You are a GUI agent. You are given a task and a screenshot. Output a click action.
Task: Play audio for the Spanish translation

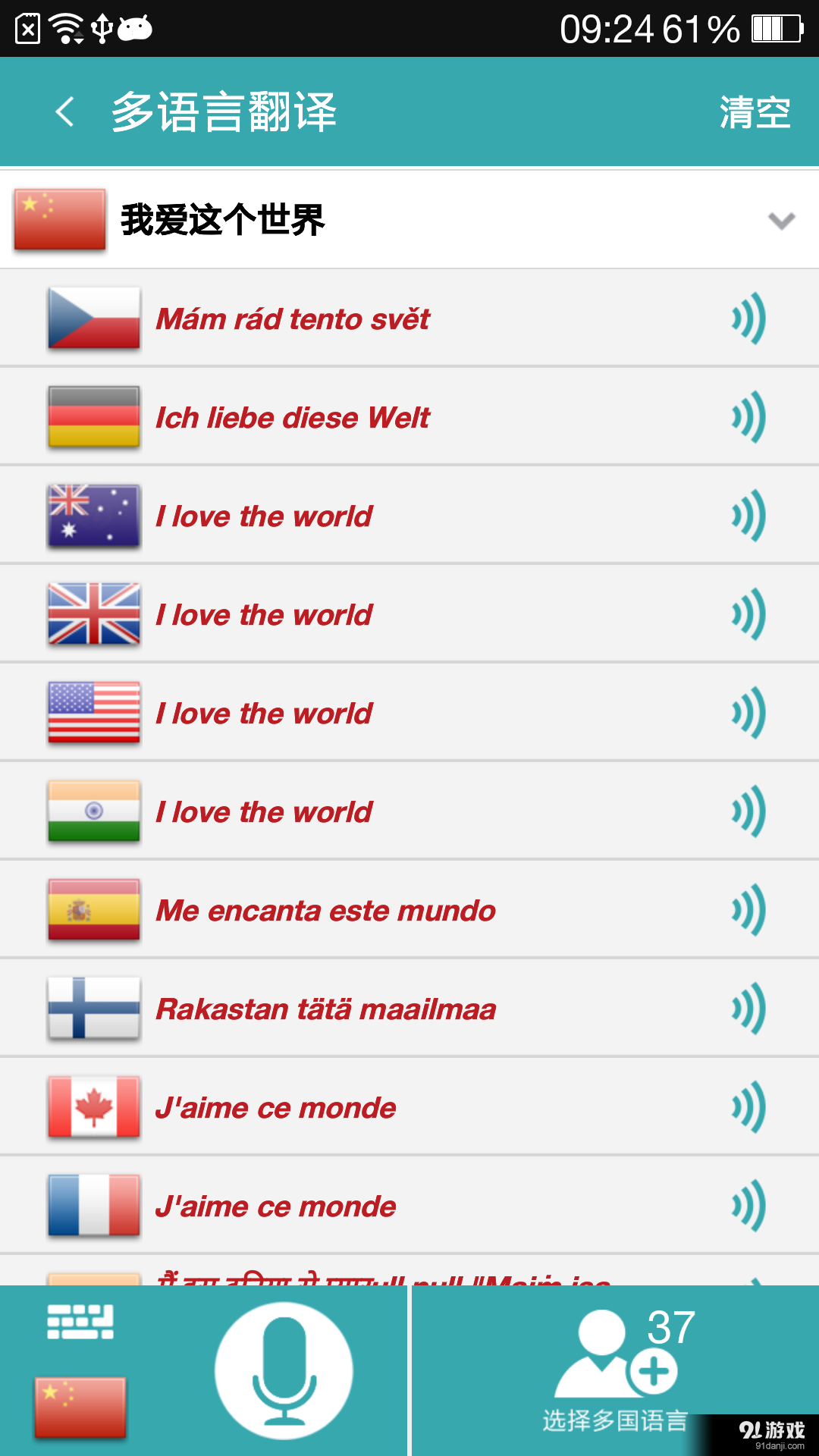pos(748,910)
